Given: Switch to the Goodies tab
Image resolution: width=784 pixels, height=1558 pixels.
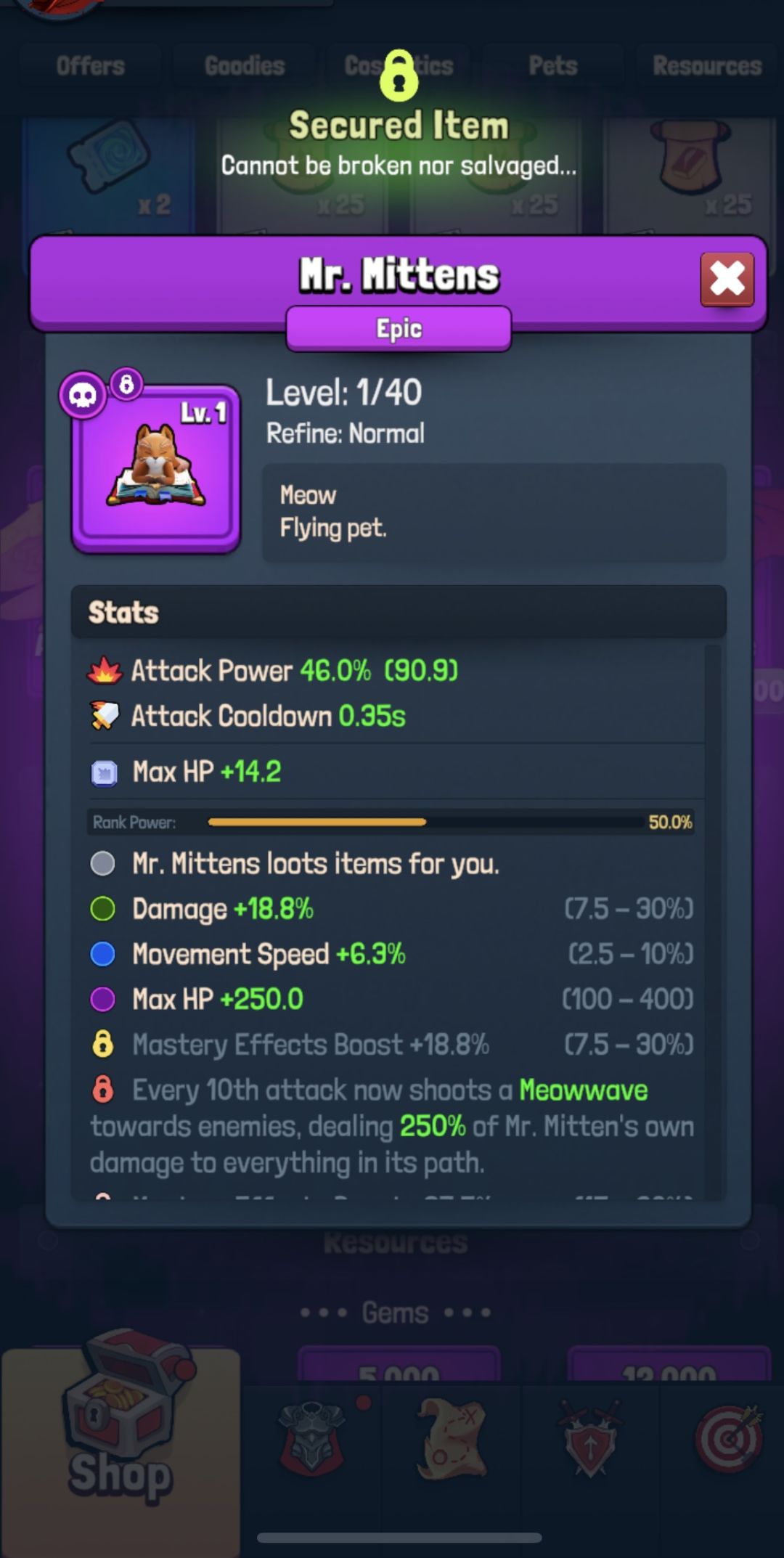Looking at the screenshot, I should [245, 66].
